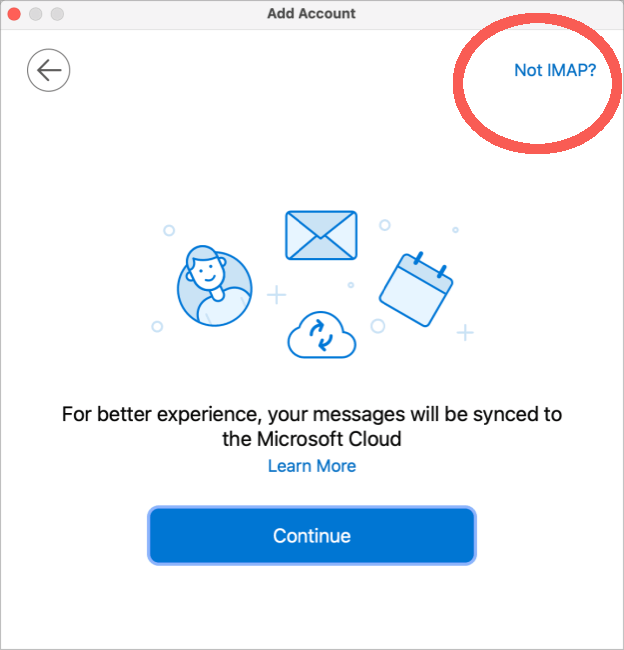Tap the Continue button

[x=311, y=536]
